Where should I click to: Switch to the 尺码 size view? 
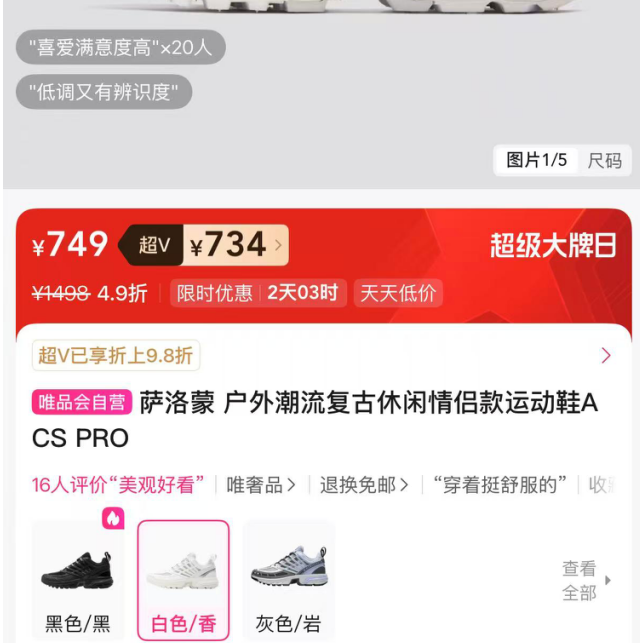[604, 160]
